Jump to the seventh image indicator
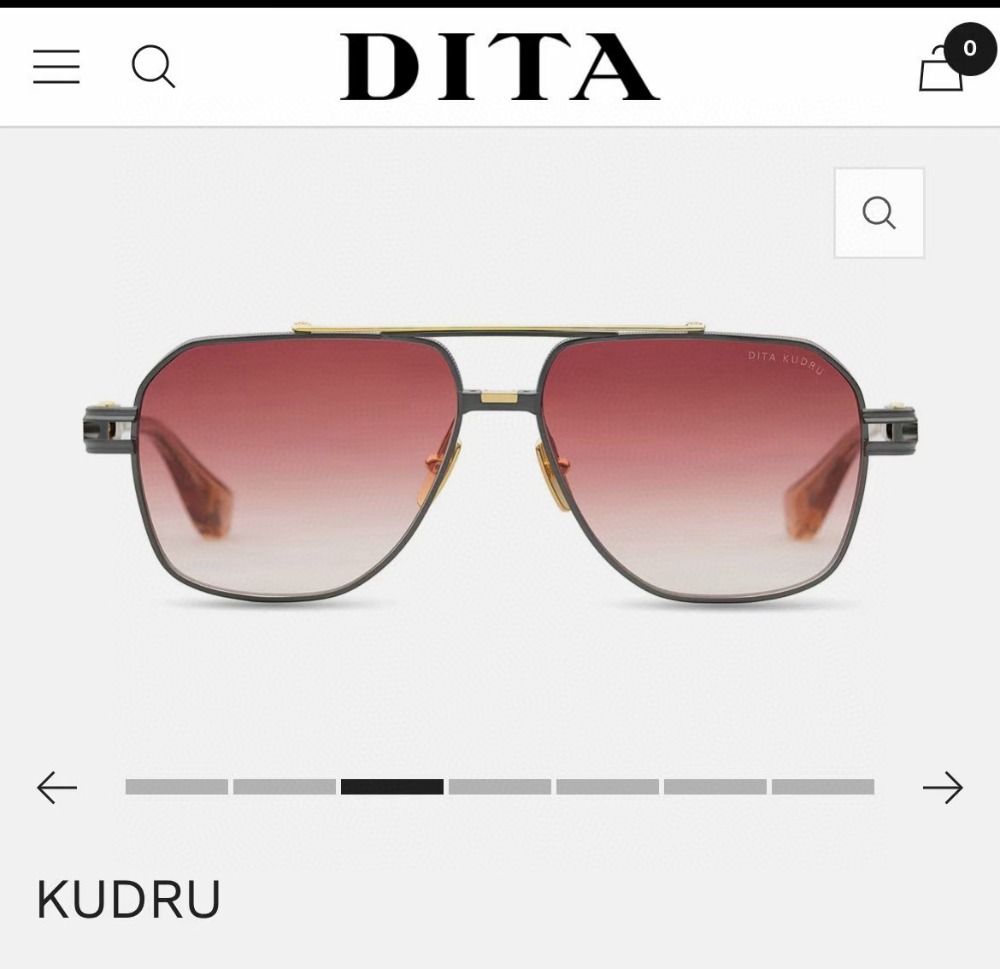This screenshot has height=969, width=1000. (x=823, y=787)
